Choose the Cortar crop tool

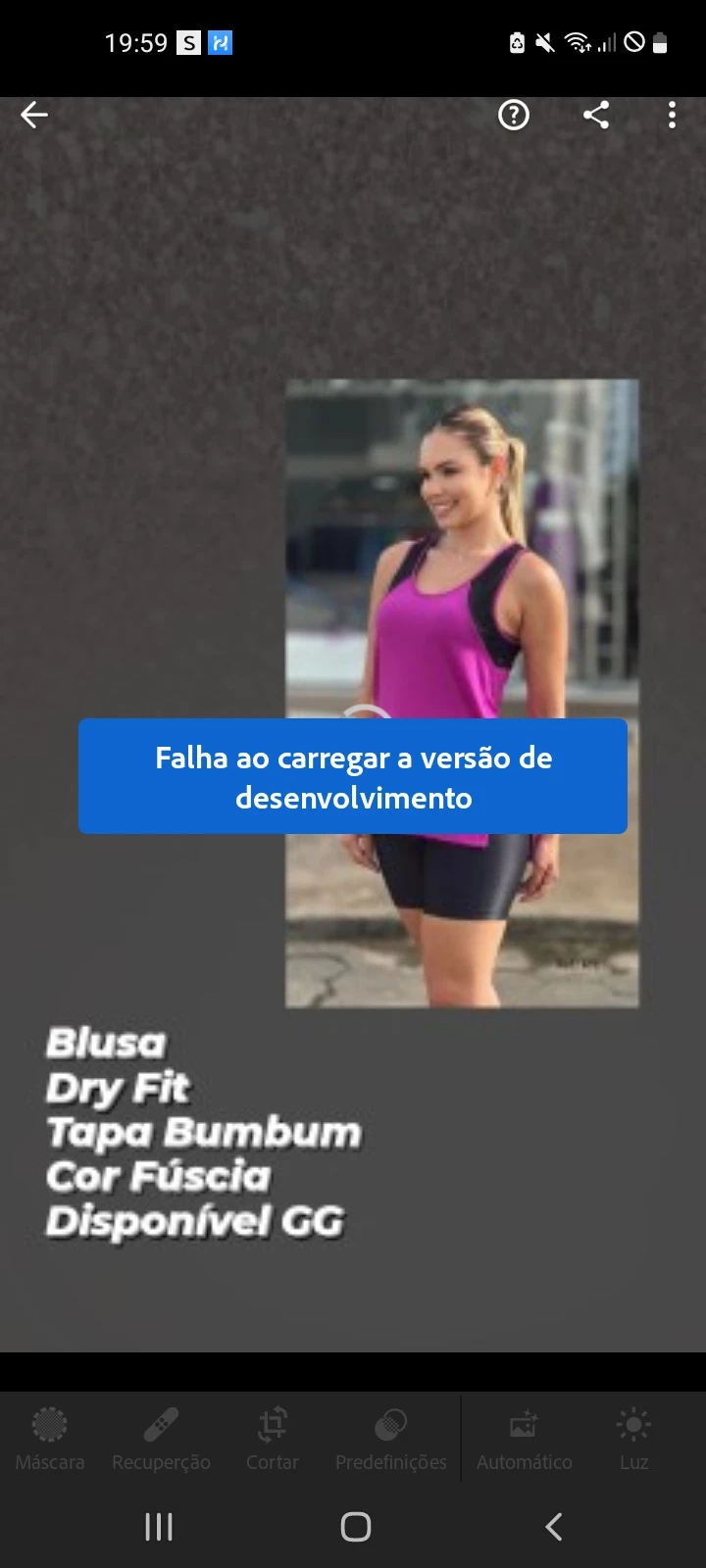coord(272,1438)
